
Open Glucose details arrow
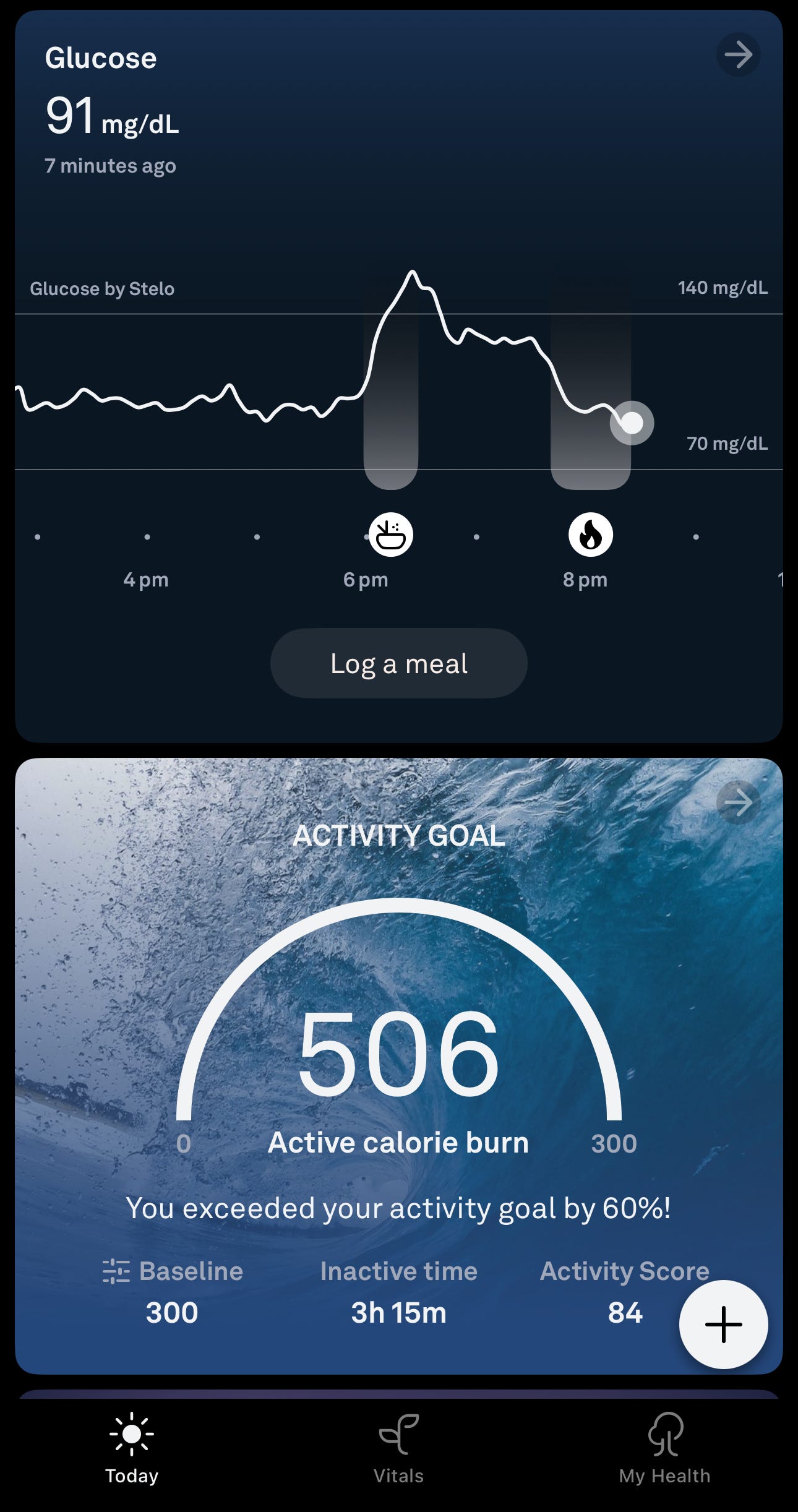738,55
